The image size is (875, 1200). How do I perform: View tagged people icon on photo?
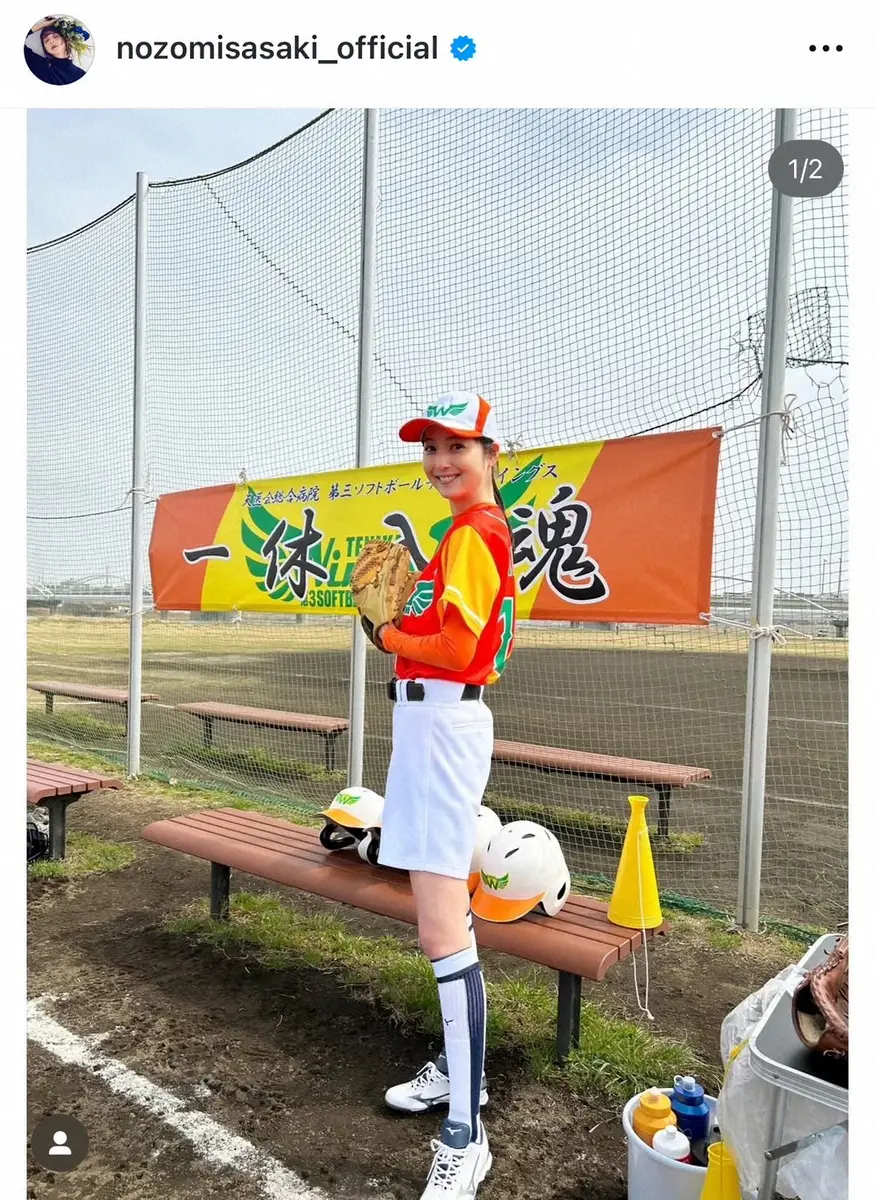pyautogui.click(x=60, y=1143)
